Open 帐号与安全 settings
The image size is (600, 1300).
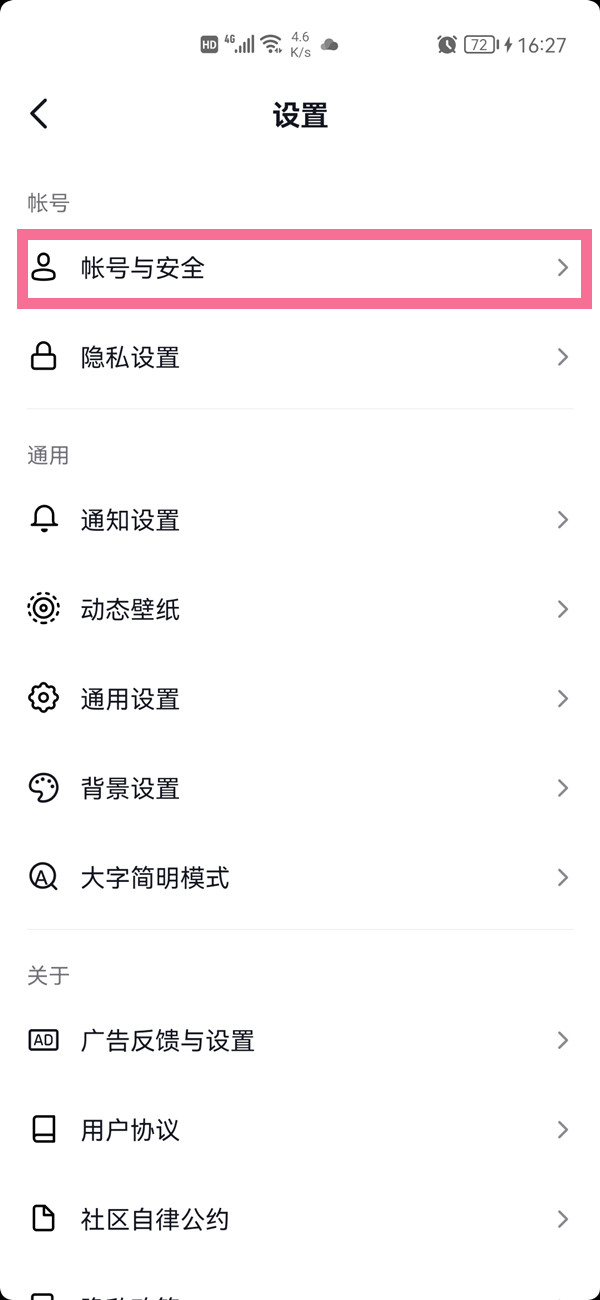(x=299, y=268)
